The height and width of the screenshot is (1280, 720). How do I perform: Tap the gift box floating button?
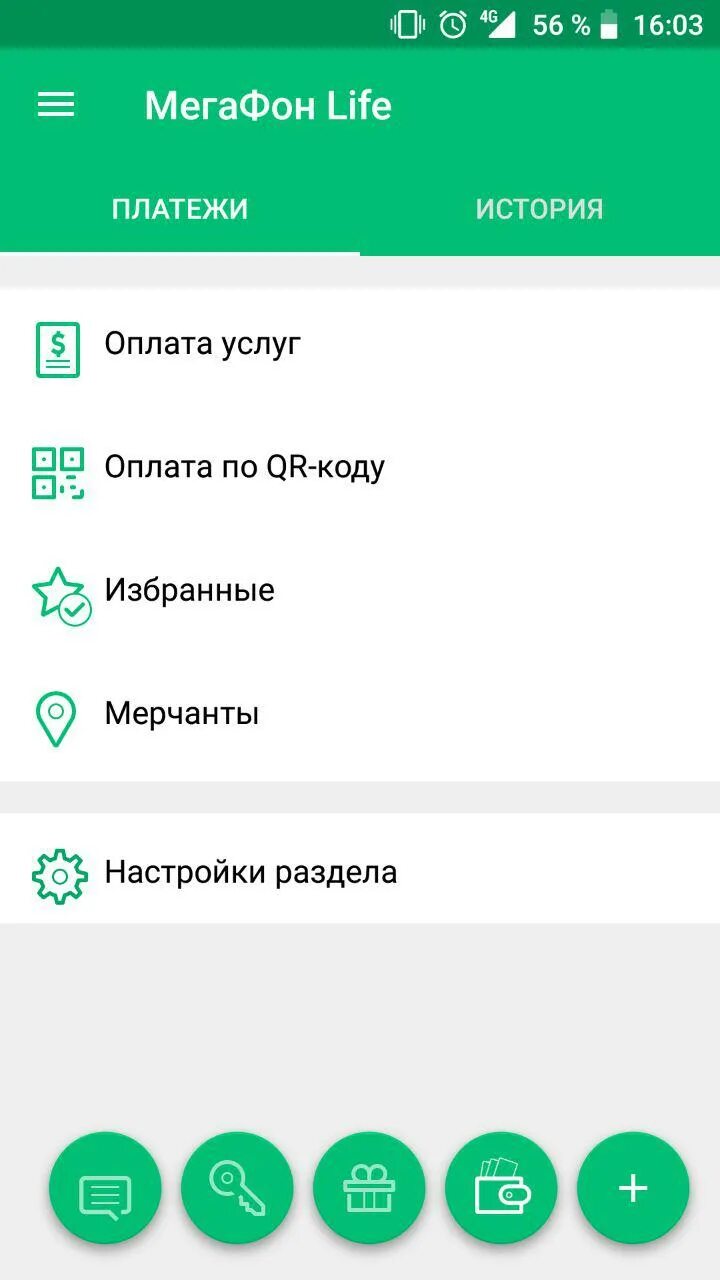click(369, 1188)
